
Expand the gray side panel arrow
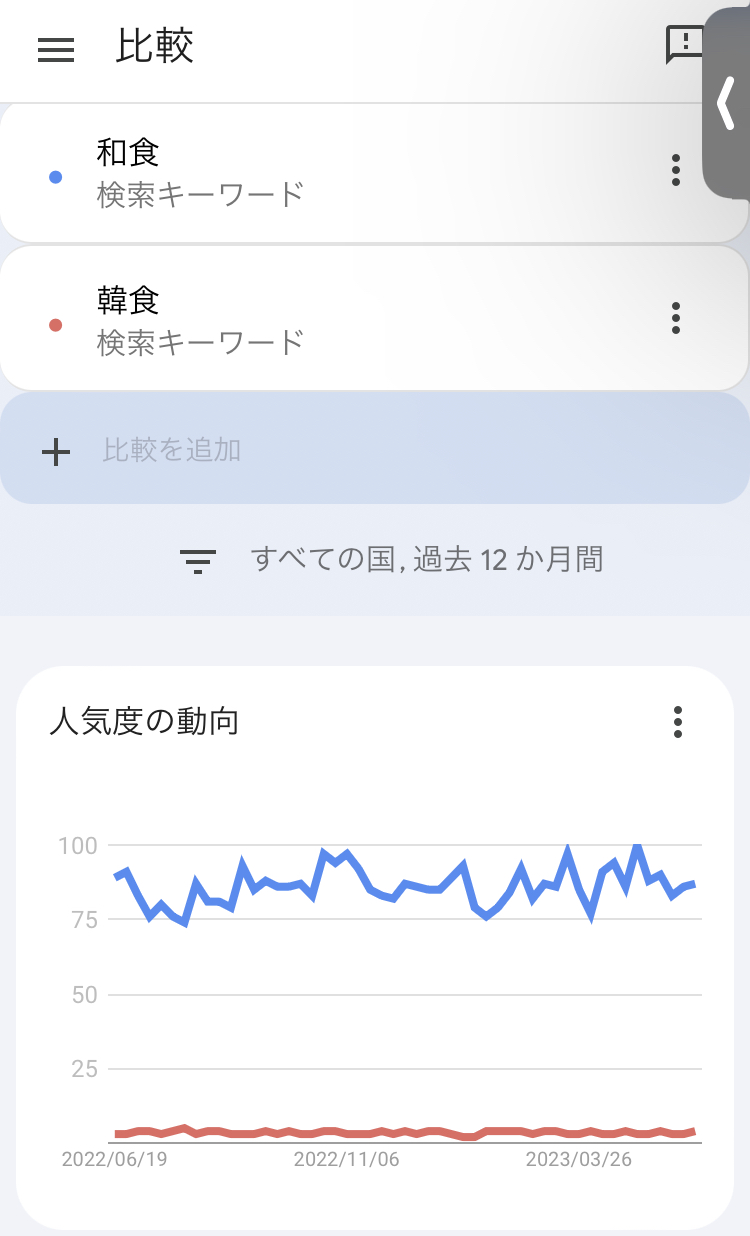(x=727, y=103)
